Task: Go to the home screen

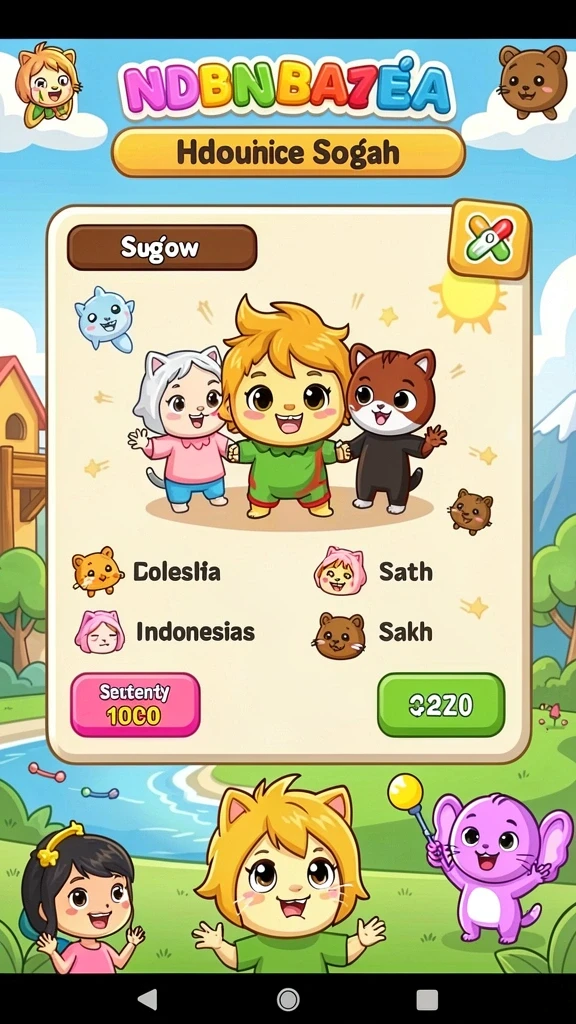Action: tap(288, 999)
